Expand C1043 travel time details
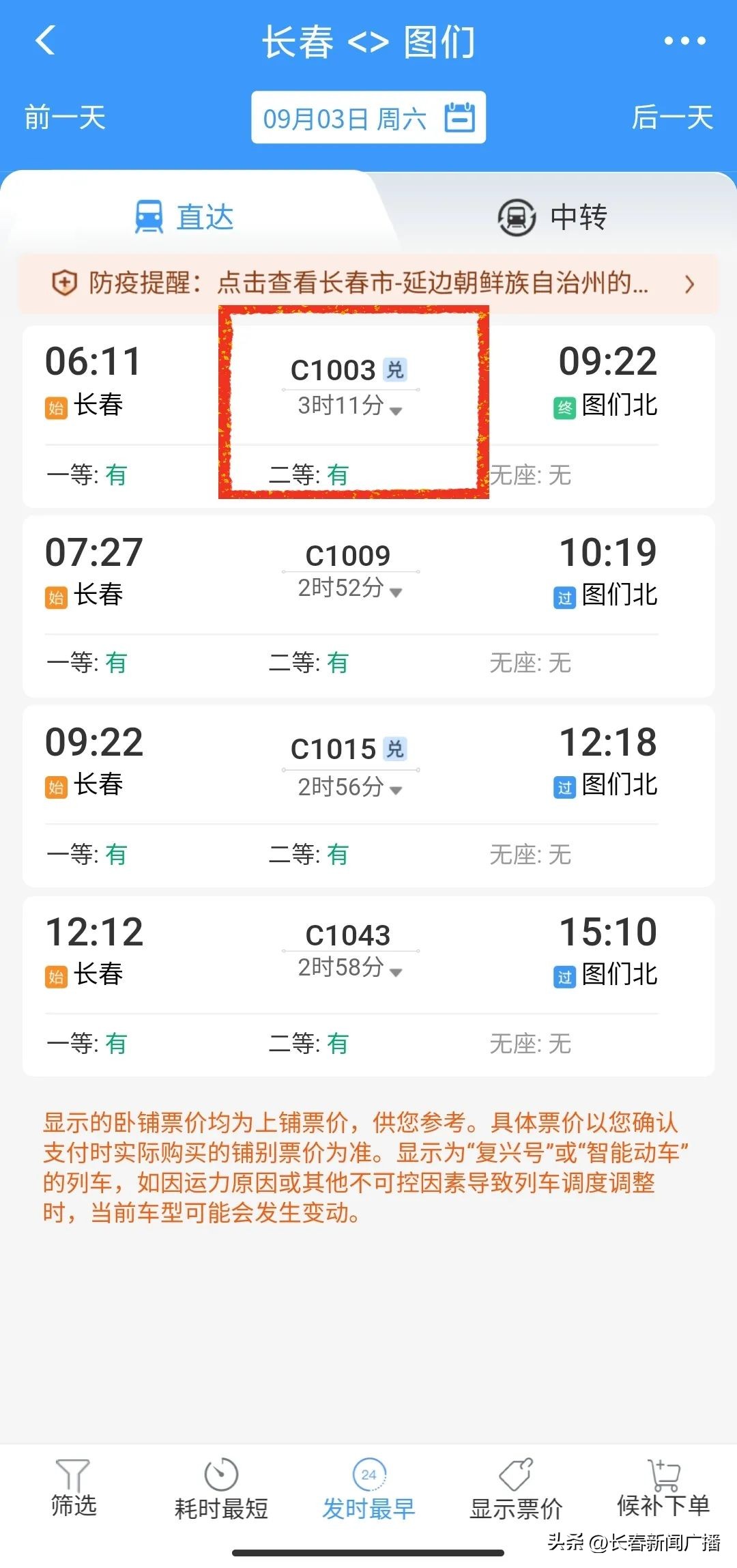737x1568 pixels. [x=394, y=971]
